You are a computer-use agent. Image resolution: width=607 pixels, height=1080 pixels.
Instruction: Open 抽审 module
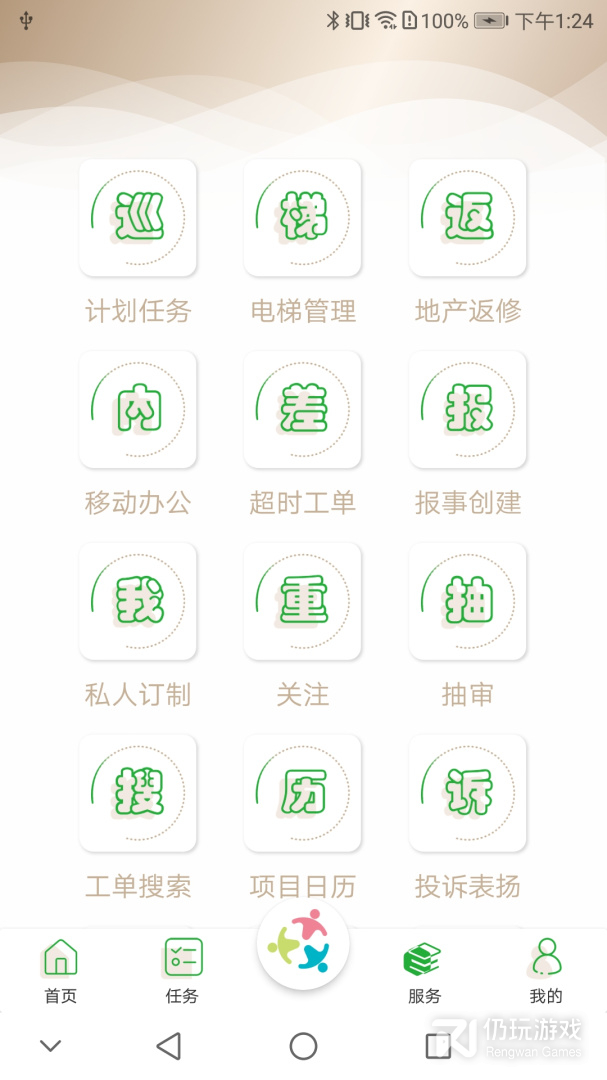[x=468, y=602]
